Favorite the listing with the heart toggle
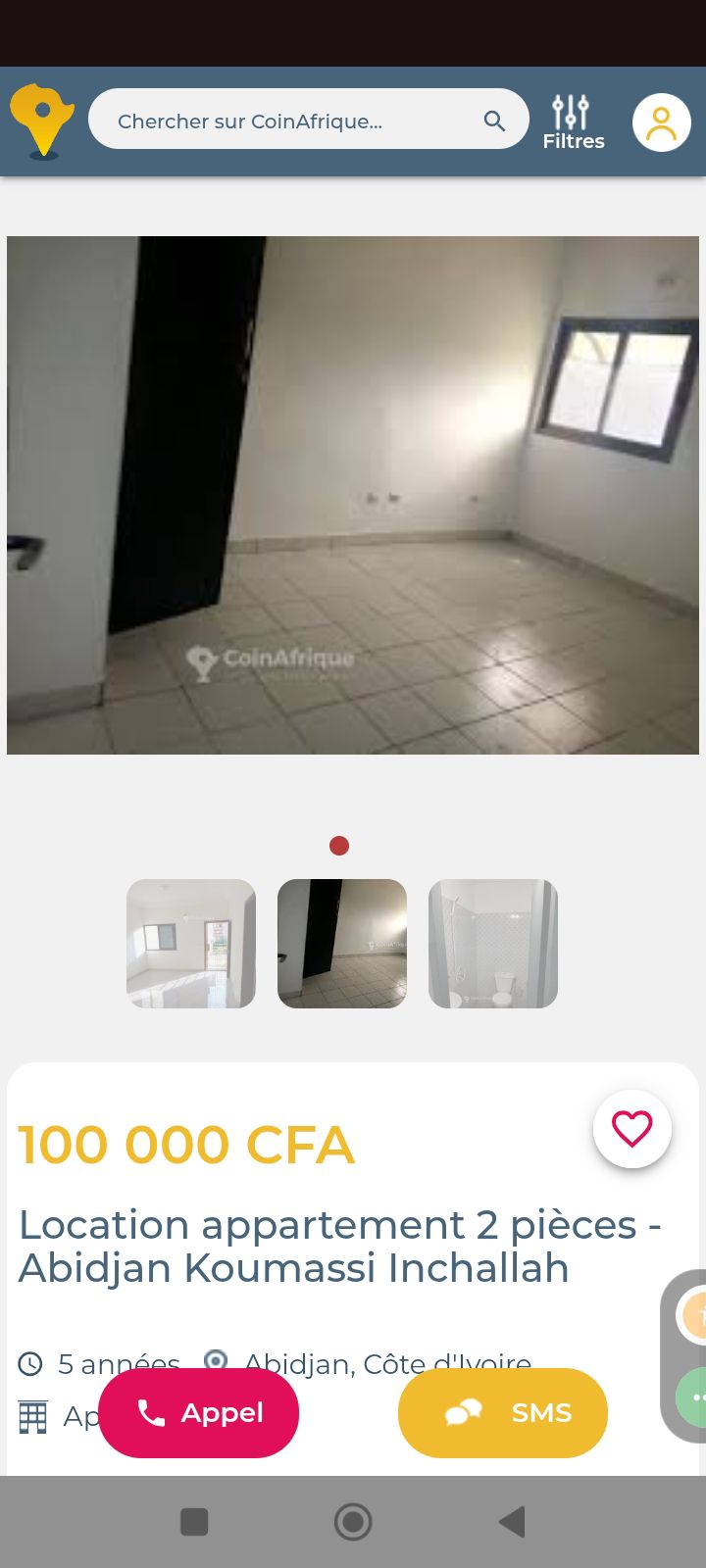Screen dimensions: 706x1568 (632, 1128)
